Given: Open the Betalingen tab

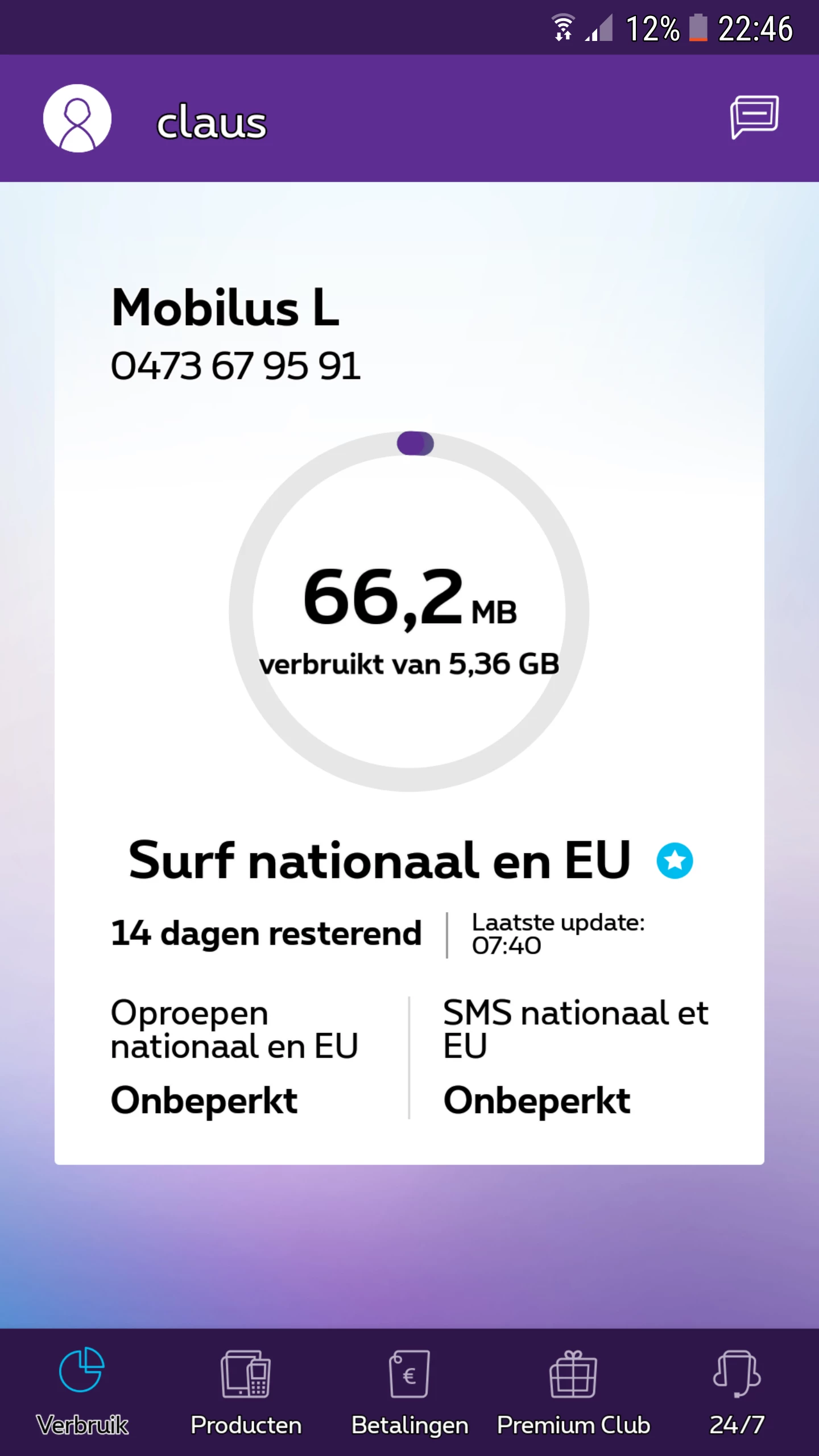Looking at the screenshot, I should [x=409, y=1391].
